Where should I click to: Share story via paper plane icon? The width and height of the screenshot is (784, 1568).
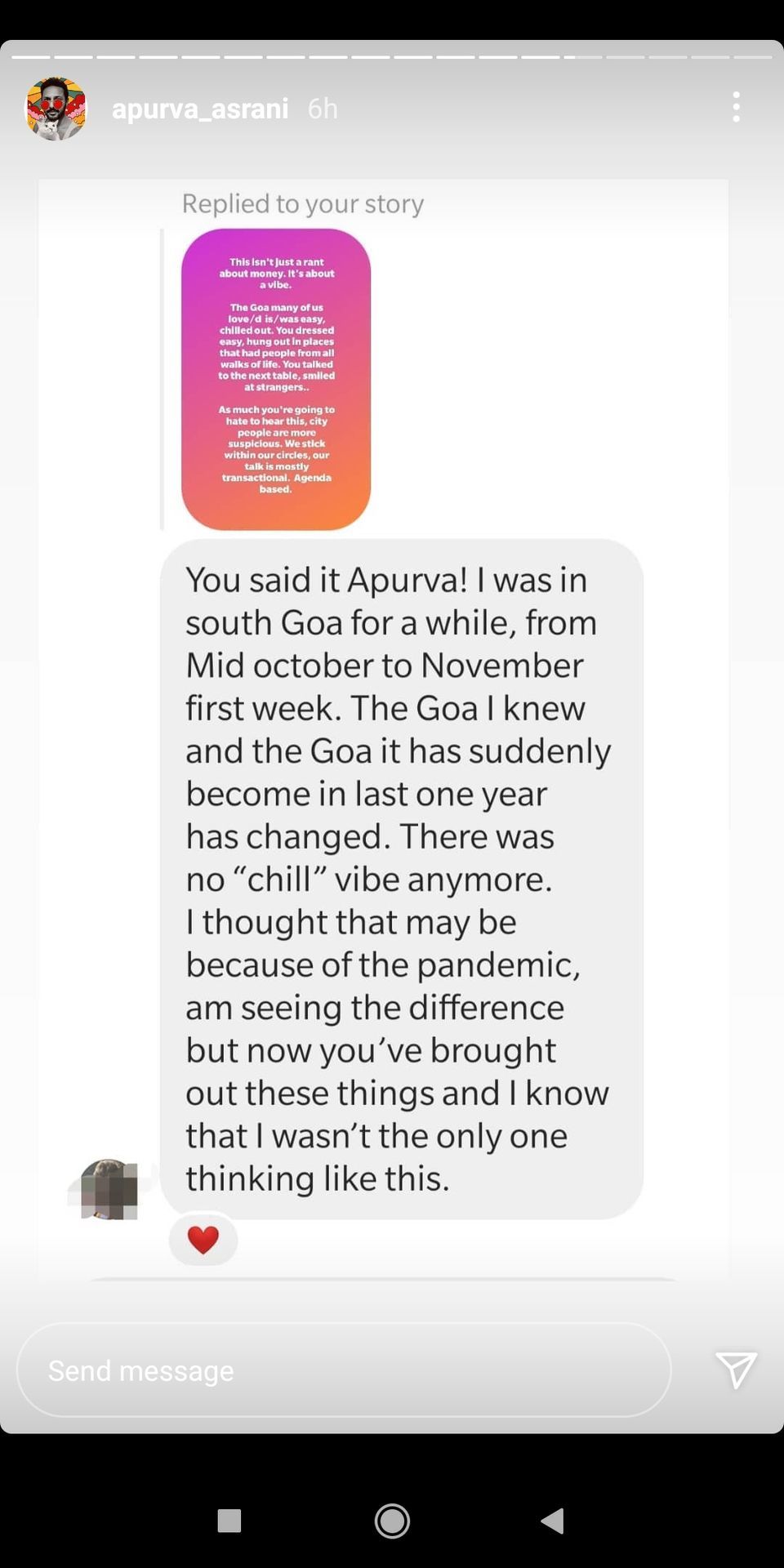click(736, 1370)
